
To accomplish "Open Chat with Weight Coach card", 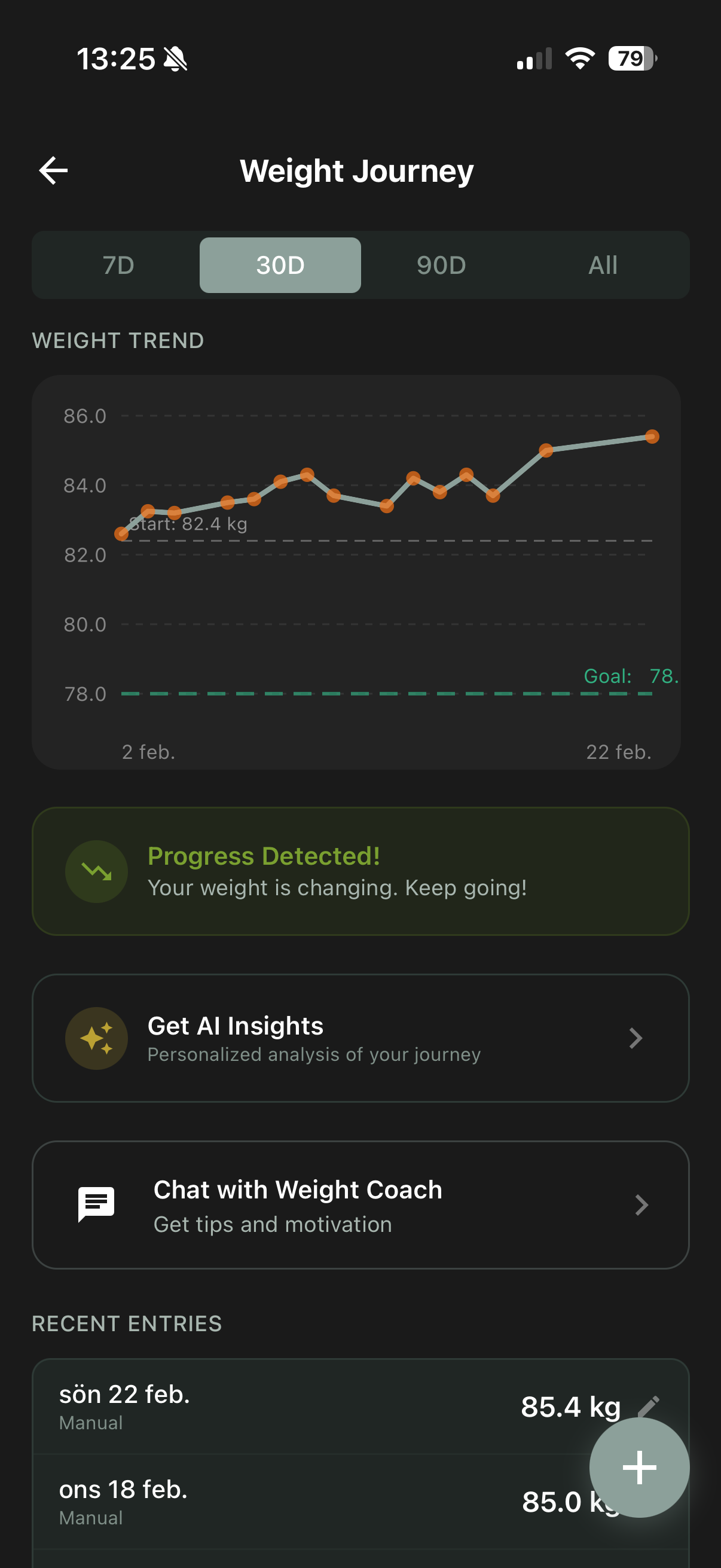I will 360,1204.
